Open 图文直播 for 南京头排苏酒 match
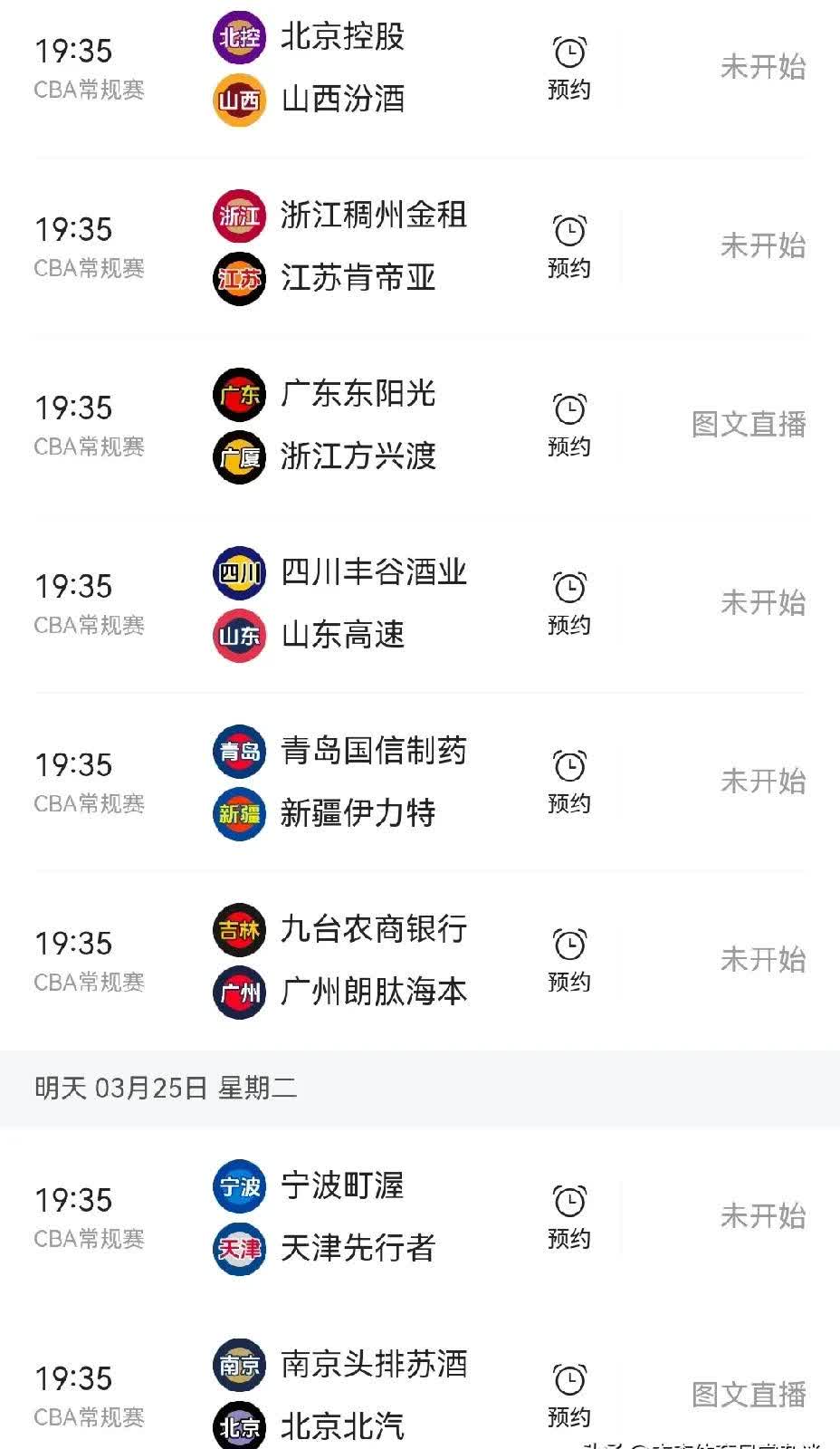This screenshot has height=1449, width=840. pyautogui.click(x=749, y=1395)
